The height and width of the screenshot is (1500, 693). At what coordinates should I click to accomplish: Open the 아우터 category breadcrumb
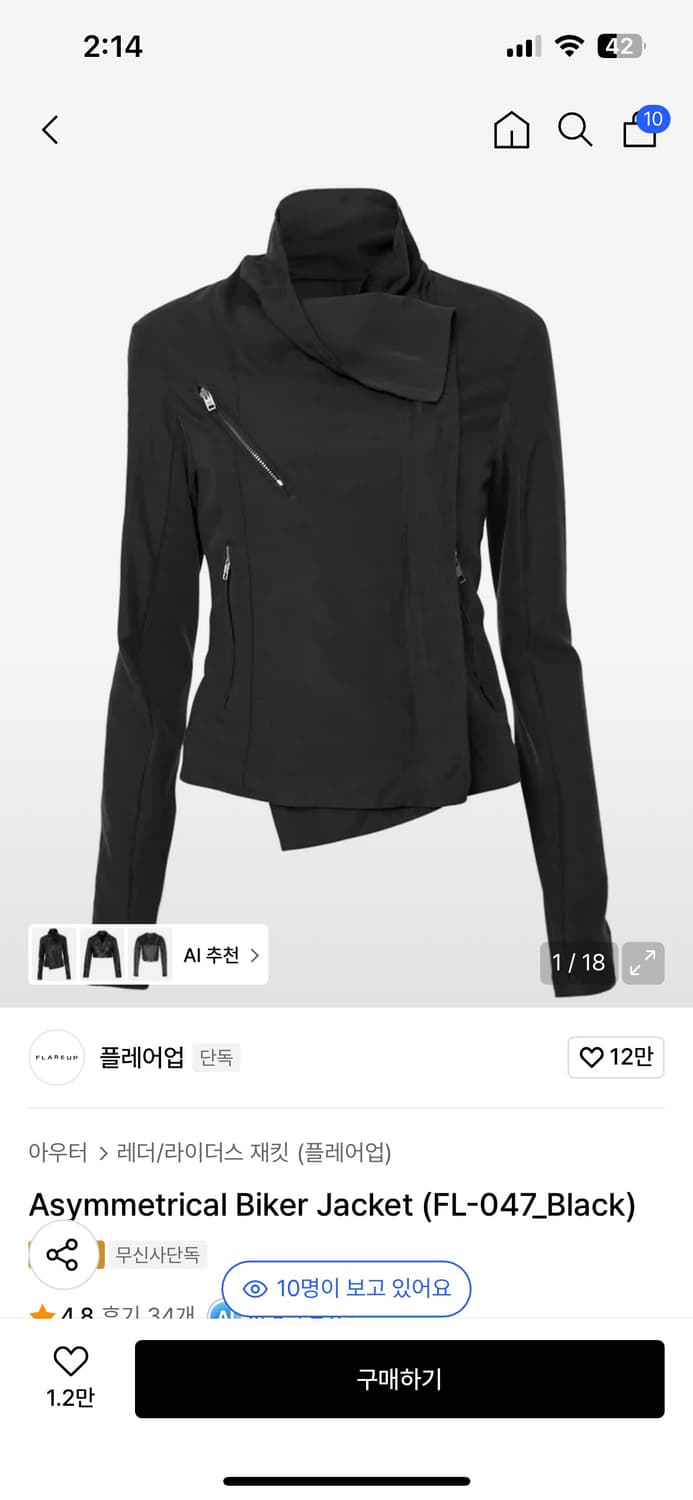click(x=58, y=1152)
